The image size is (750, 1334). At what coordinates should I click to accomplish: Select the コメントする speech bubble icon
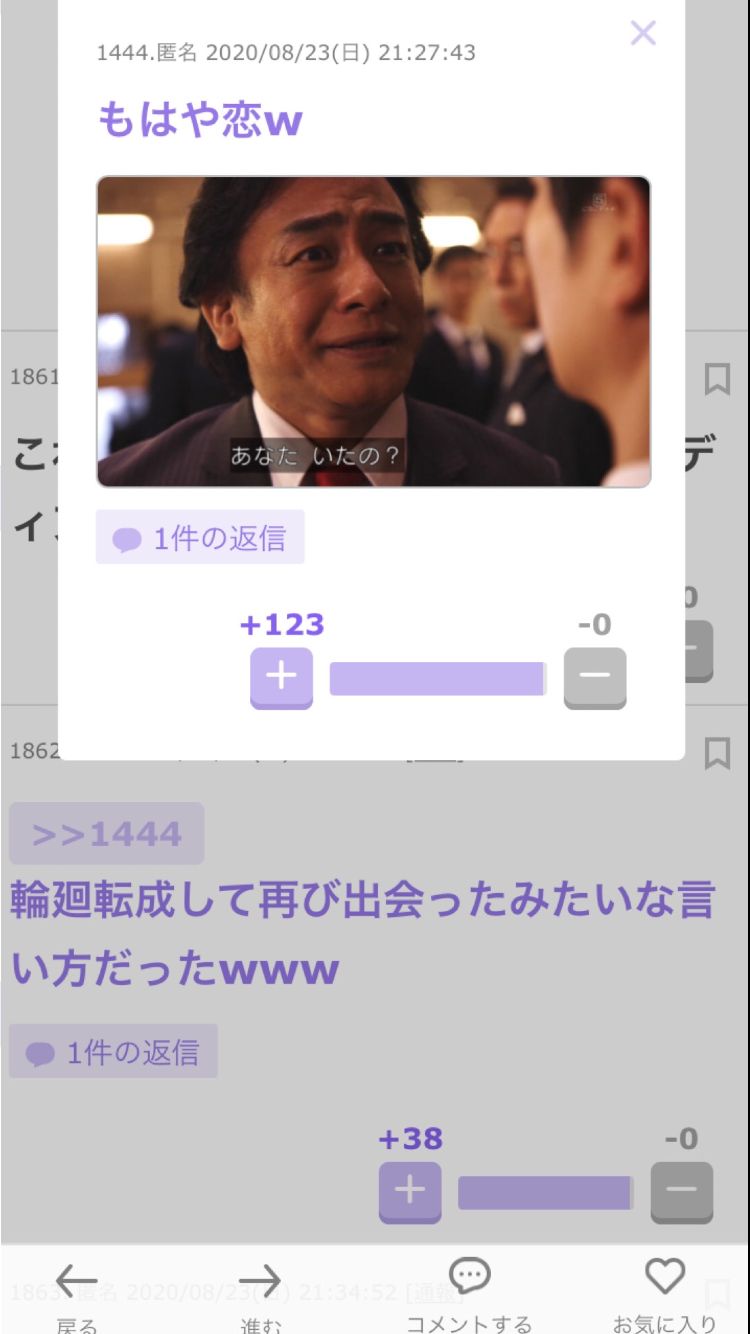(468, 1274)
